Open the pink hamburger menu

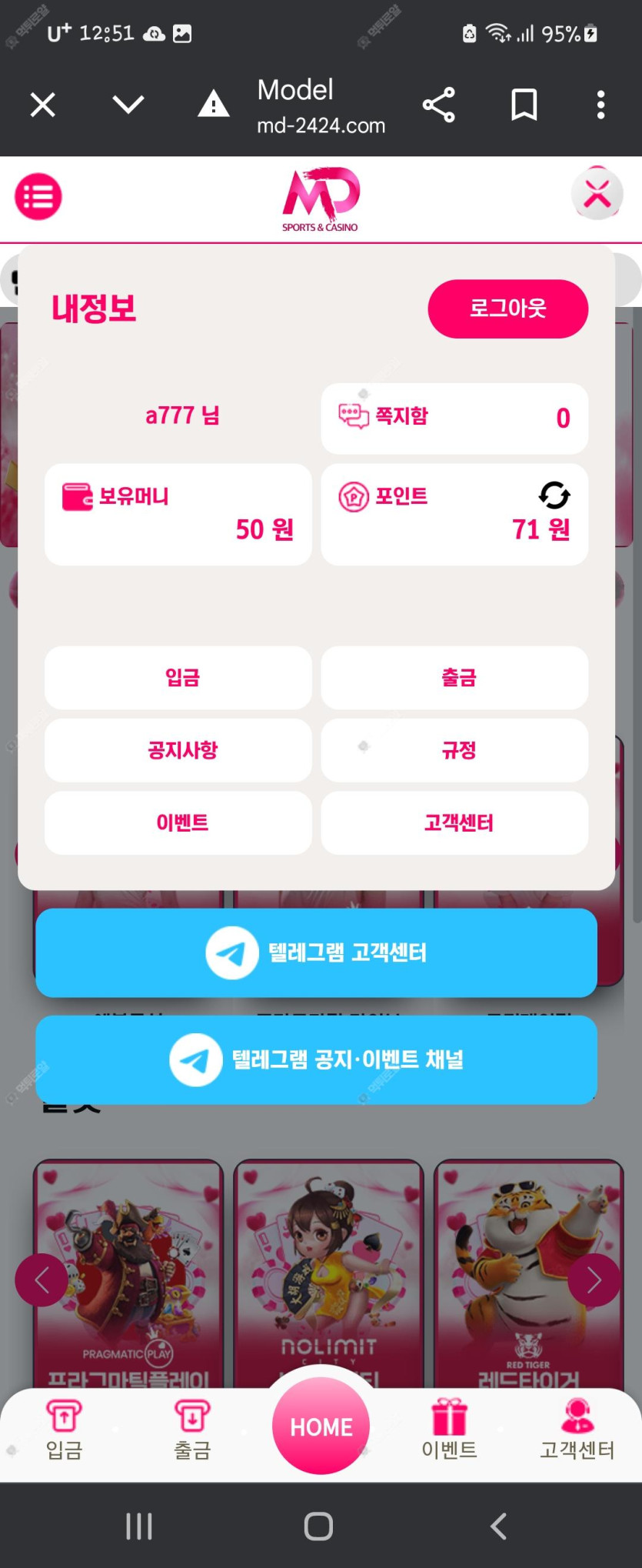pyautogui.click(x=38, y=197)
